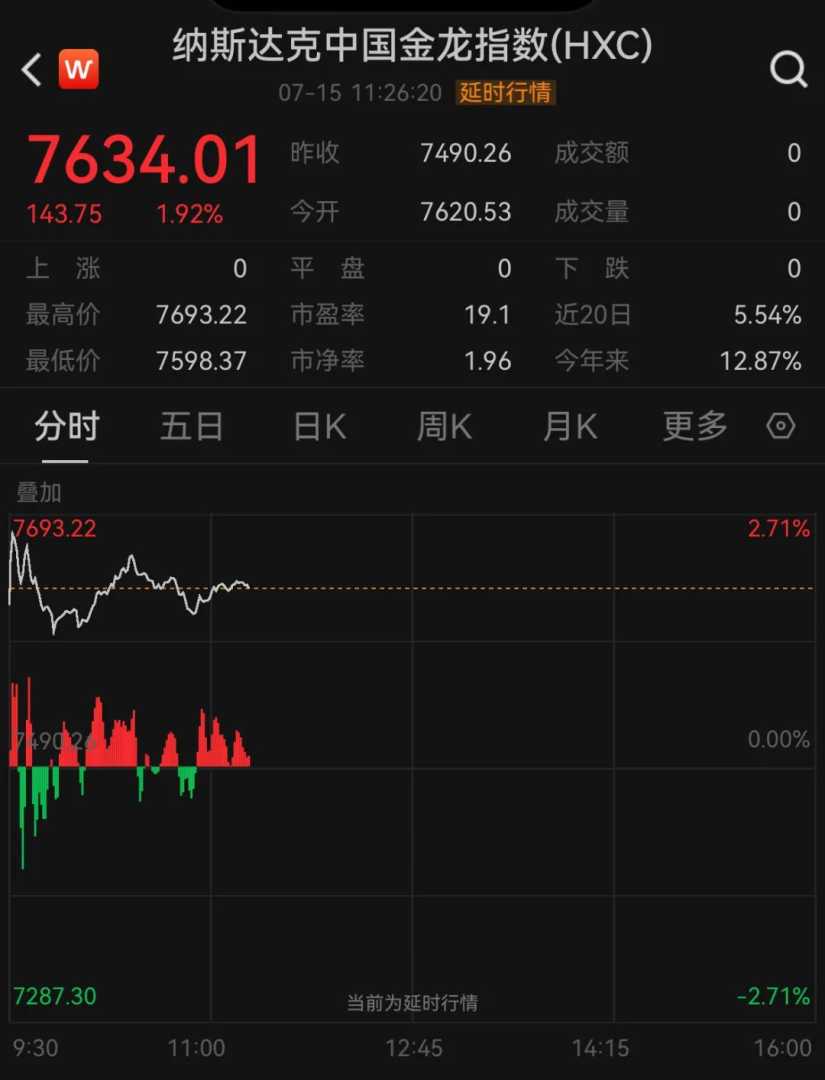This screenshot has height=1080, width=825.
Task: Select the 日K chart tab
Action: click(x=319, y=427)
